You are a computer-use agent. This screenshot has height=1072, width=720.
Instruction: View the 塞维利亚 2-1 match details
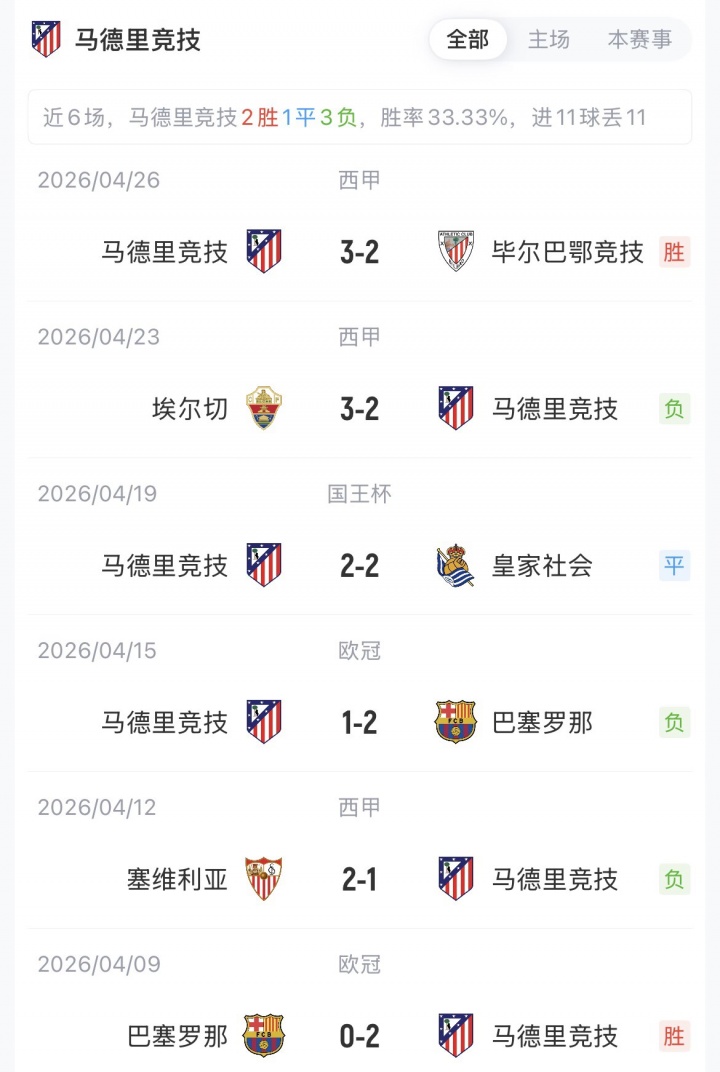click(360, 879)
